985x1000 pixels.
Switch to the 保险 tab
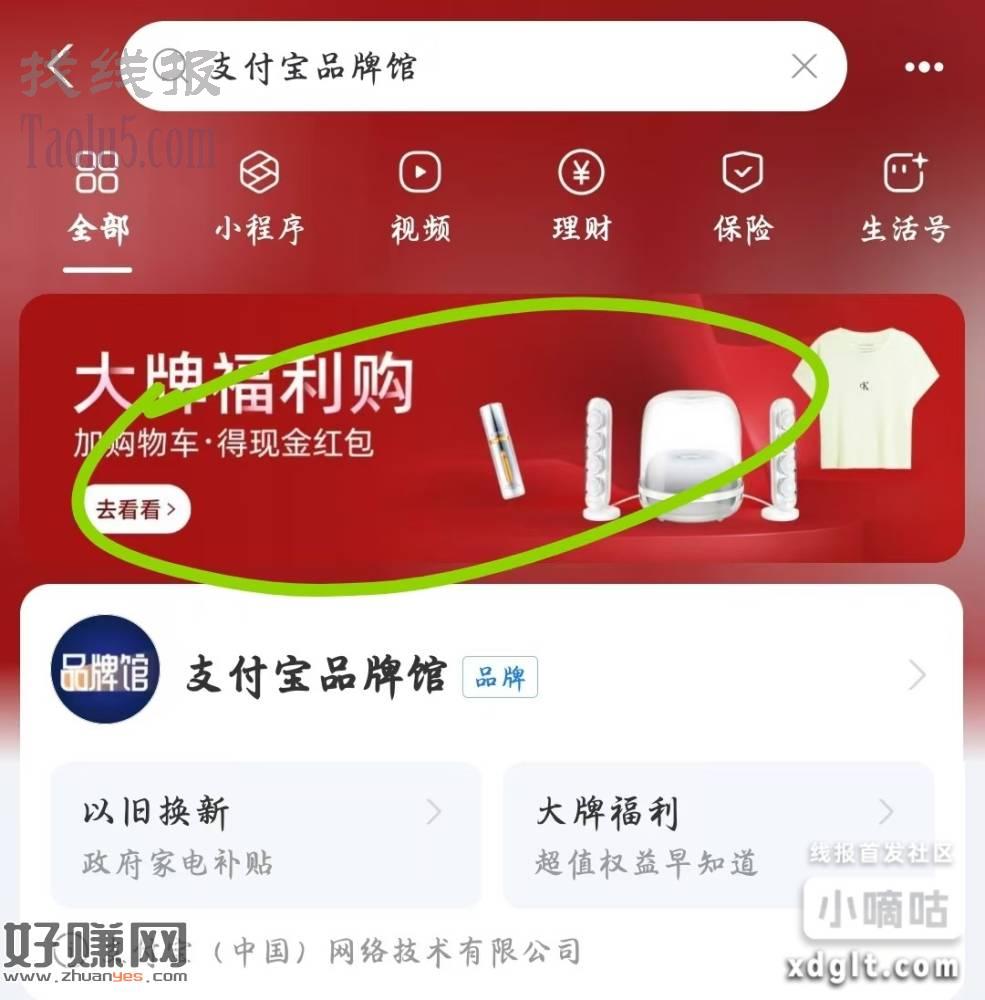point(743,198)
